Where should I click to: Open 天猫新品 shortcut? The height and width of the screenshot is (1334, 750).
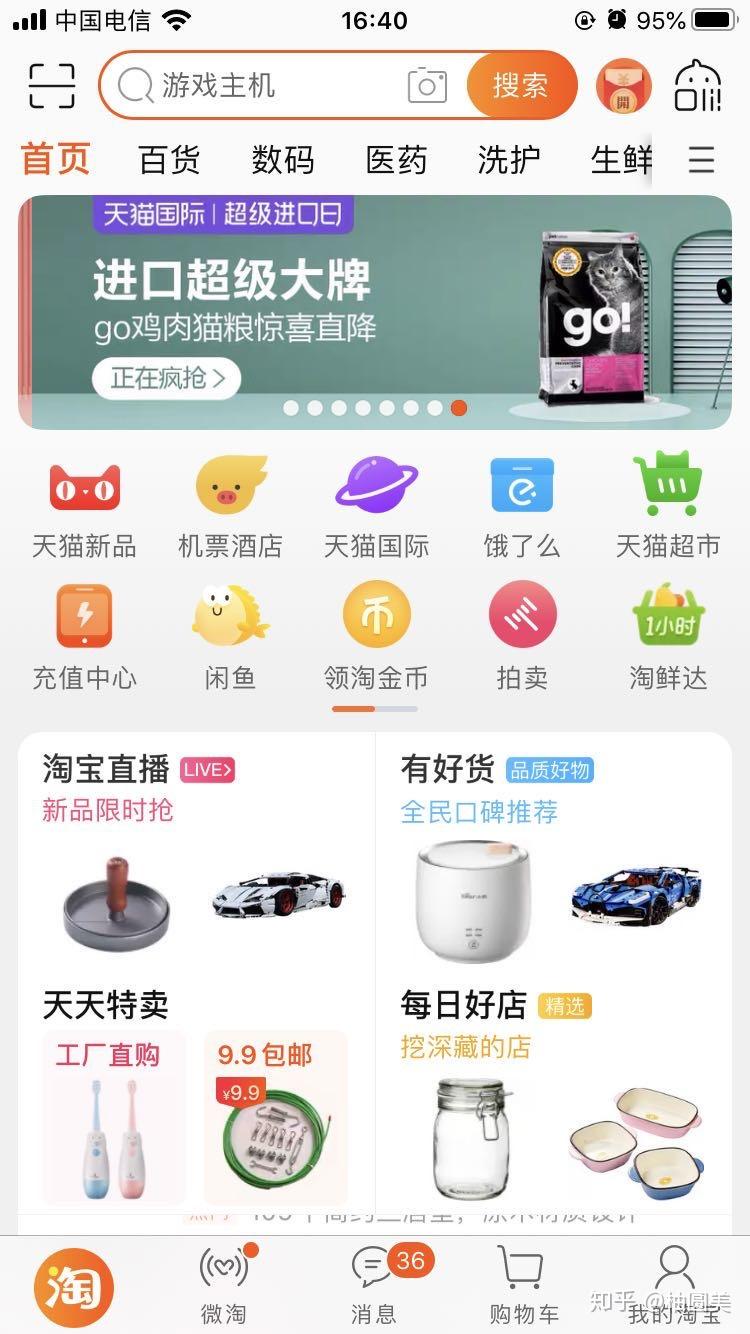84,506
